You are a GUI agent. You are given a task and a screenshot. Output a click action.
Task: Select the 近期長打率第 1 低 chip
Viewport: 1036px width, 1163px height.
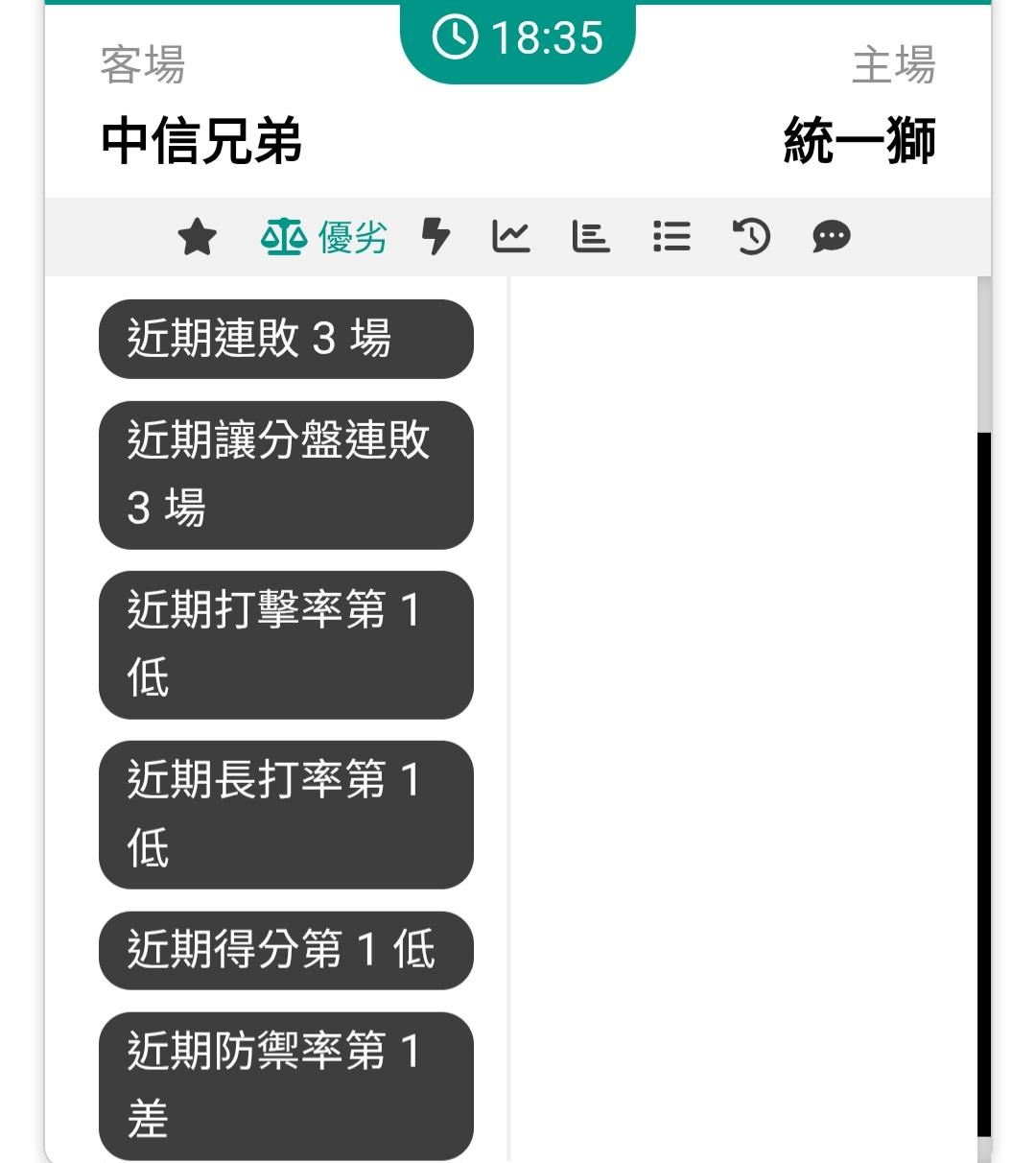tap(286, 815)
